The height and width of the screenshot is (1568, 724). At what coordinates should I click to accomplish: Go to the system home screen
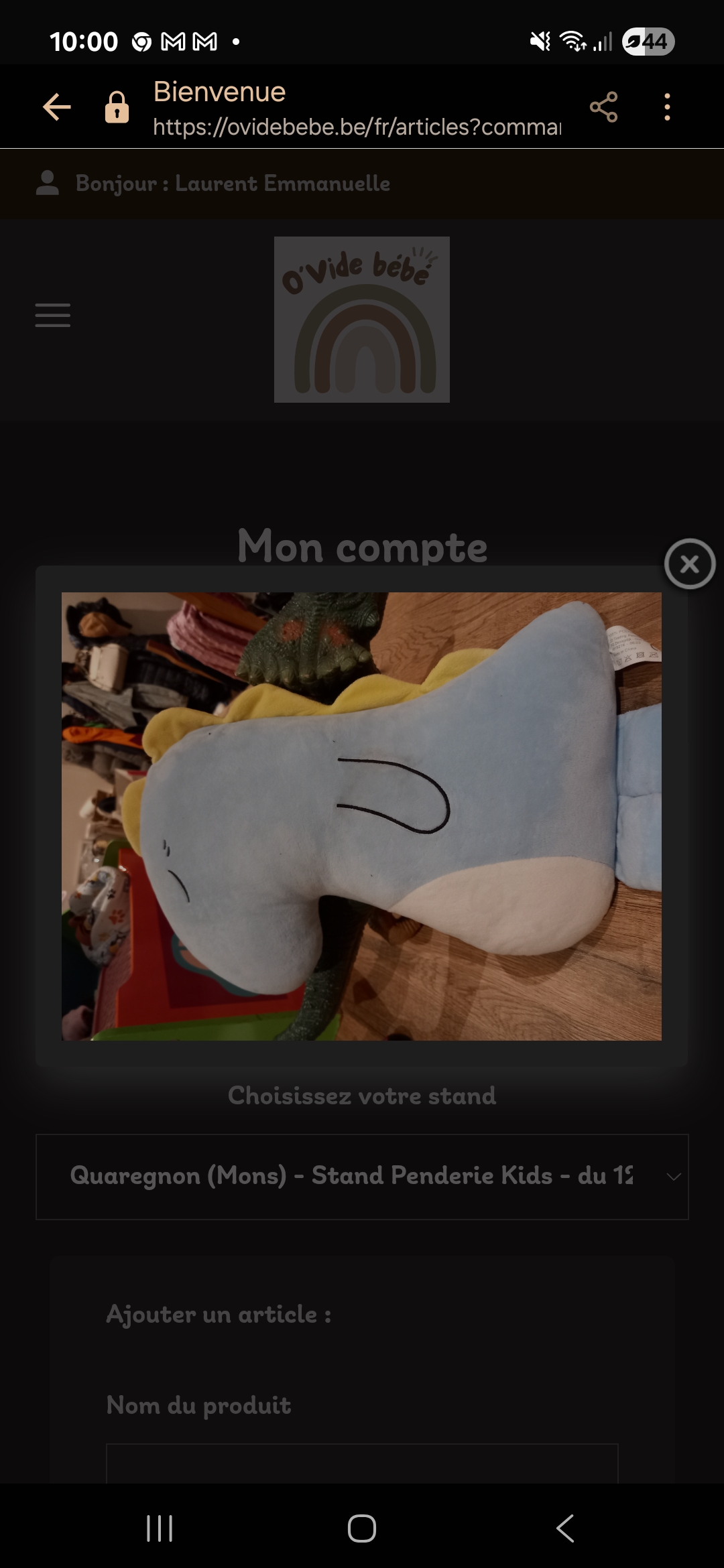[x=362, y=1528]
